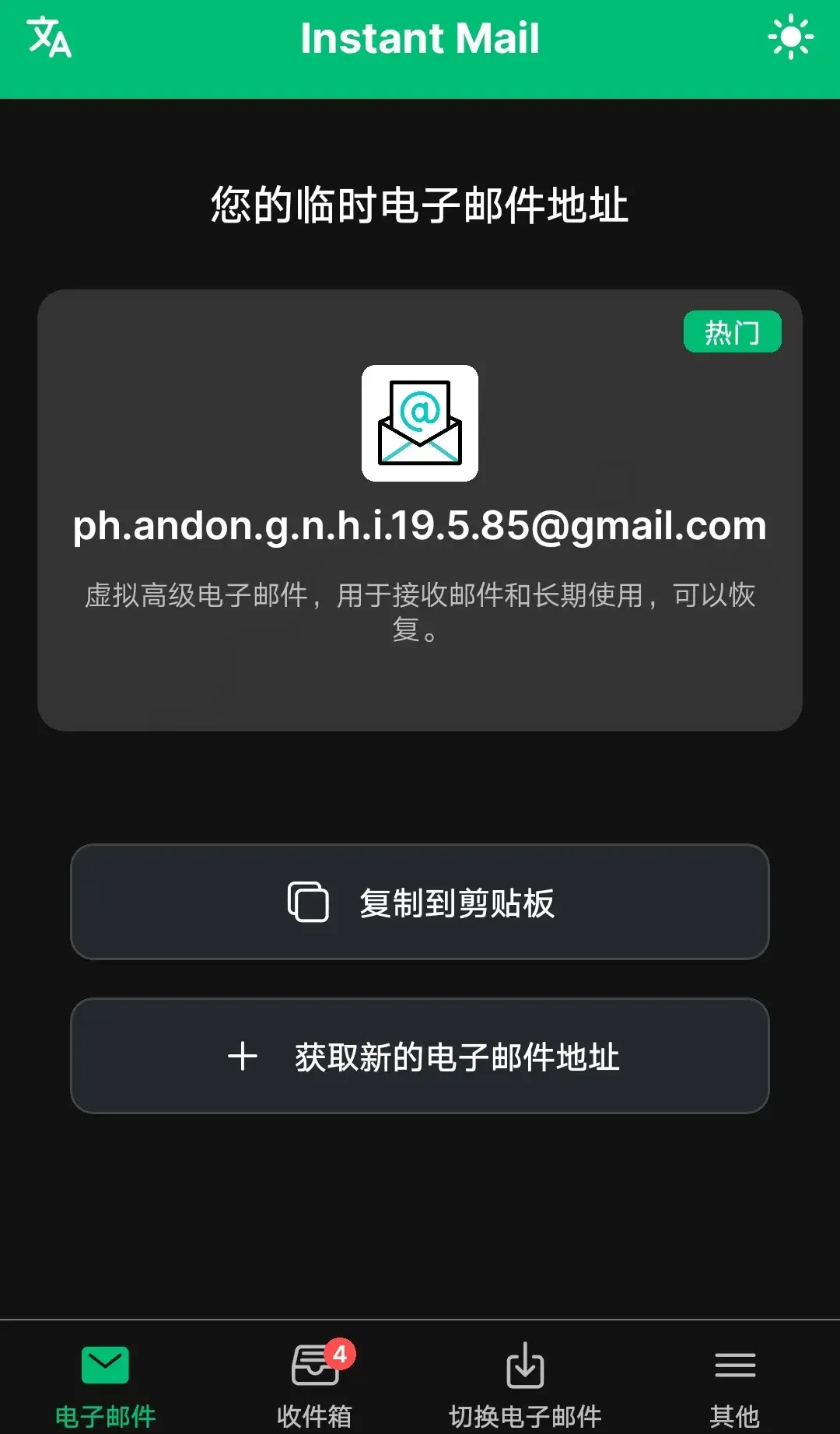Viewport: 840px width, 1434px height.
Task: Get a new email address (获取新的电子邮件地址)
Action: (420, 1057)
